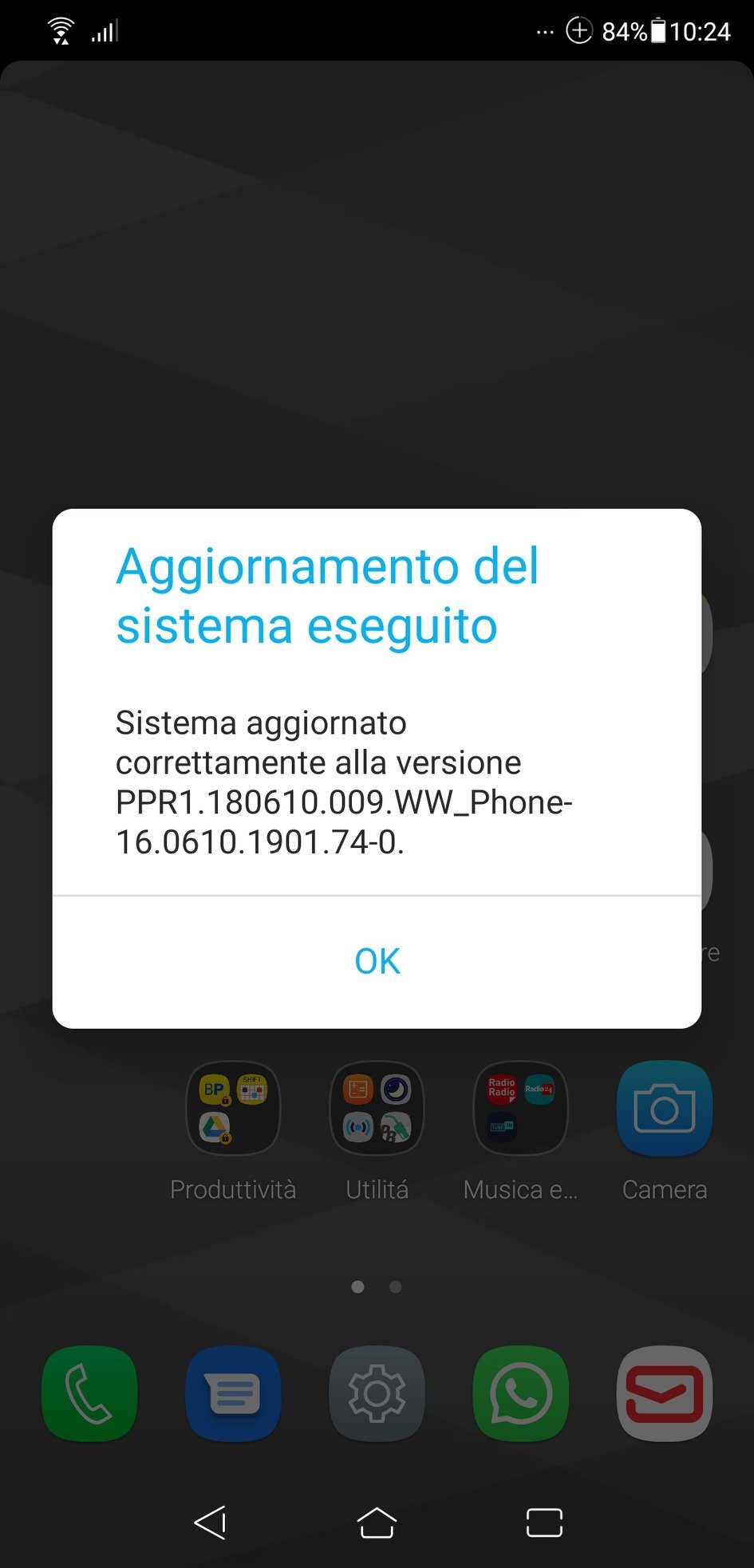Open the red mail app in dock
The image size is (754, 1568).
[664, 1393]
